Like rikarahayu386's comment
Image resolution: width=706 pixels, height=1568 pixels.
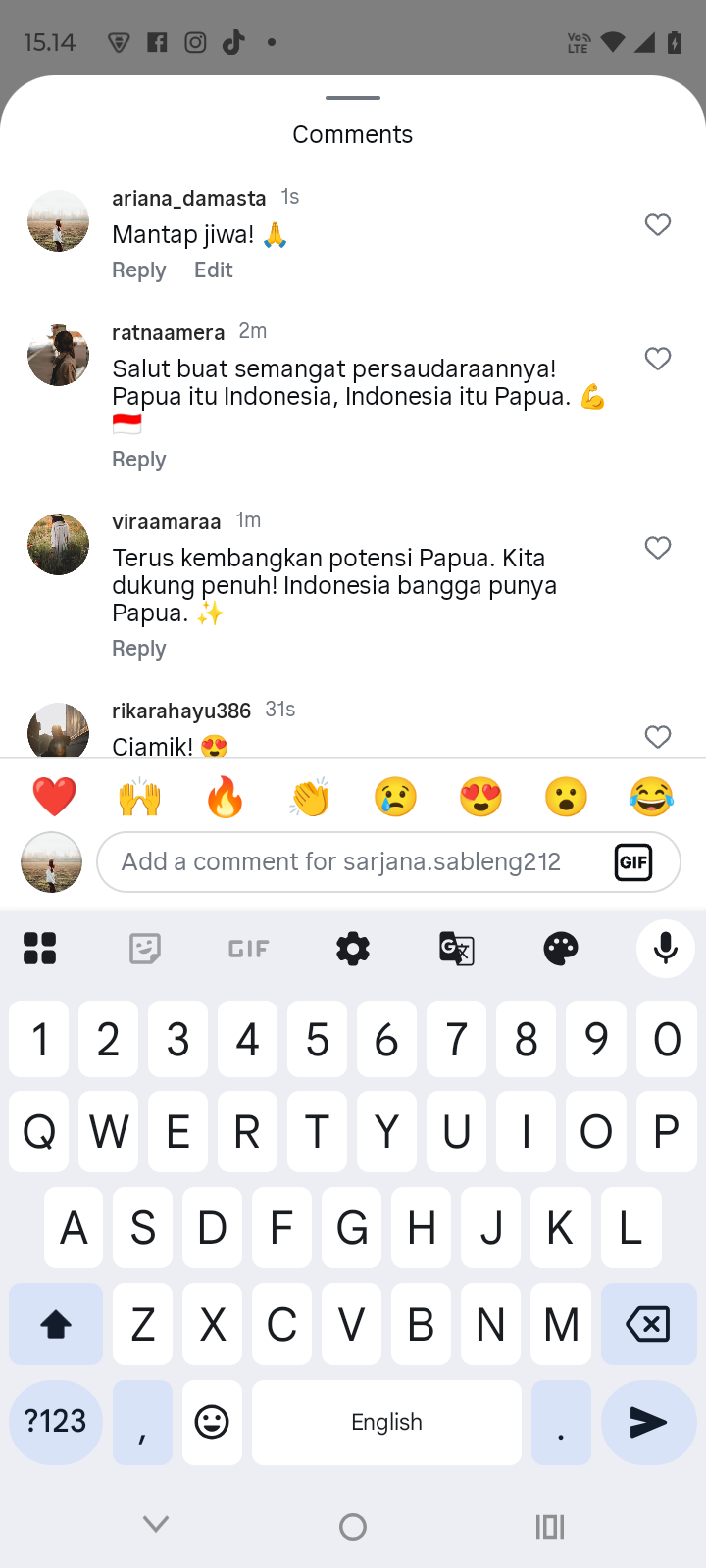coord(658,736)
